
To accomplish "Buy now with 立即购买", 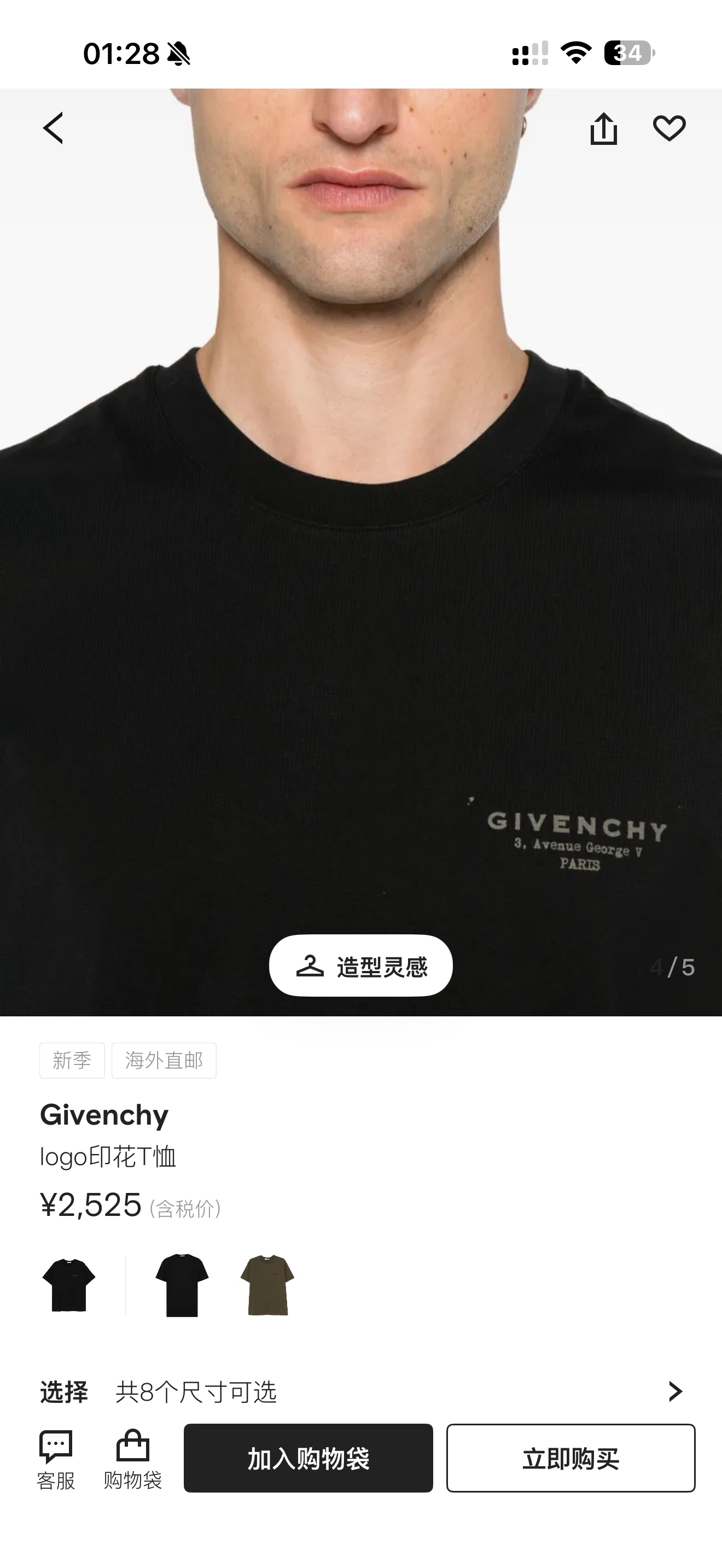I will tap(570, 1459).
